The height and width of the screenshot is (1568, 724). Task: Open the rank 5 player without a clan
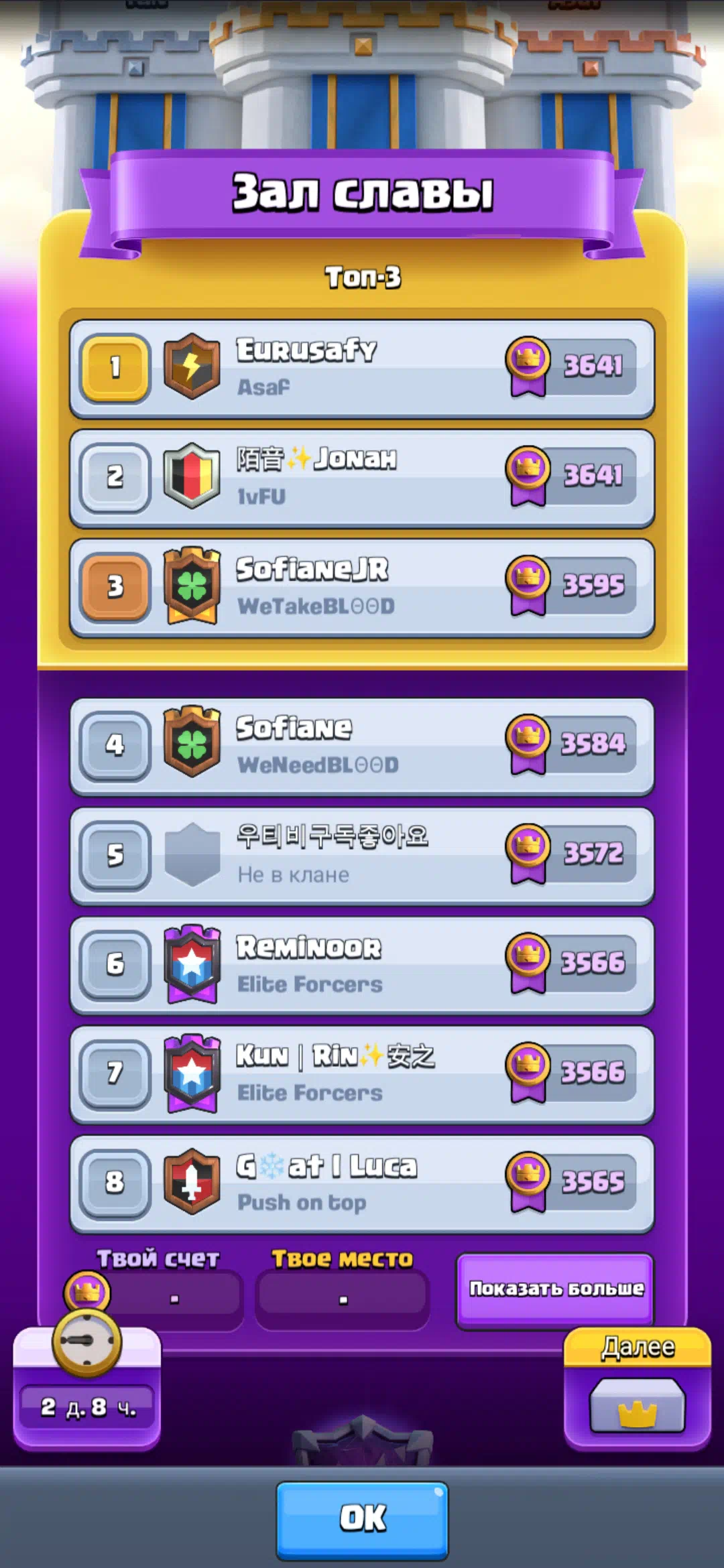coord(362,855)
